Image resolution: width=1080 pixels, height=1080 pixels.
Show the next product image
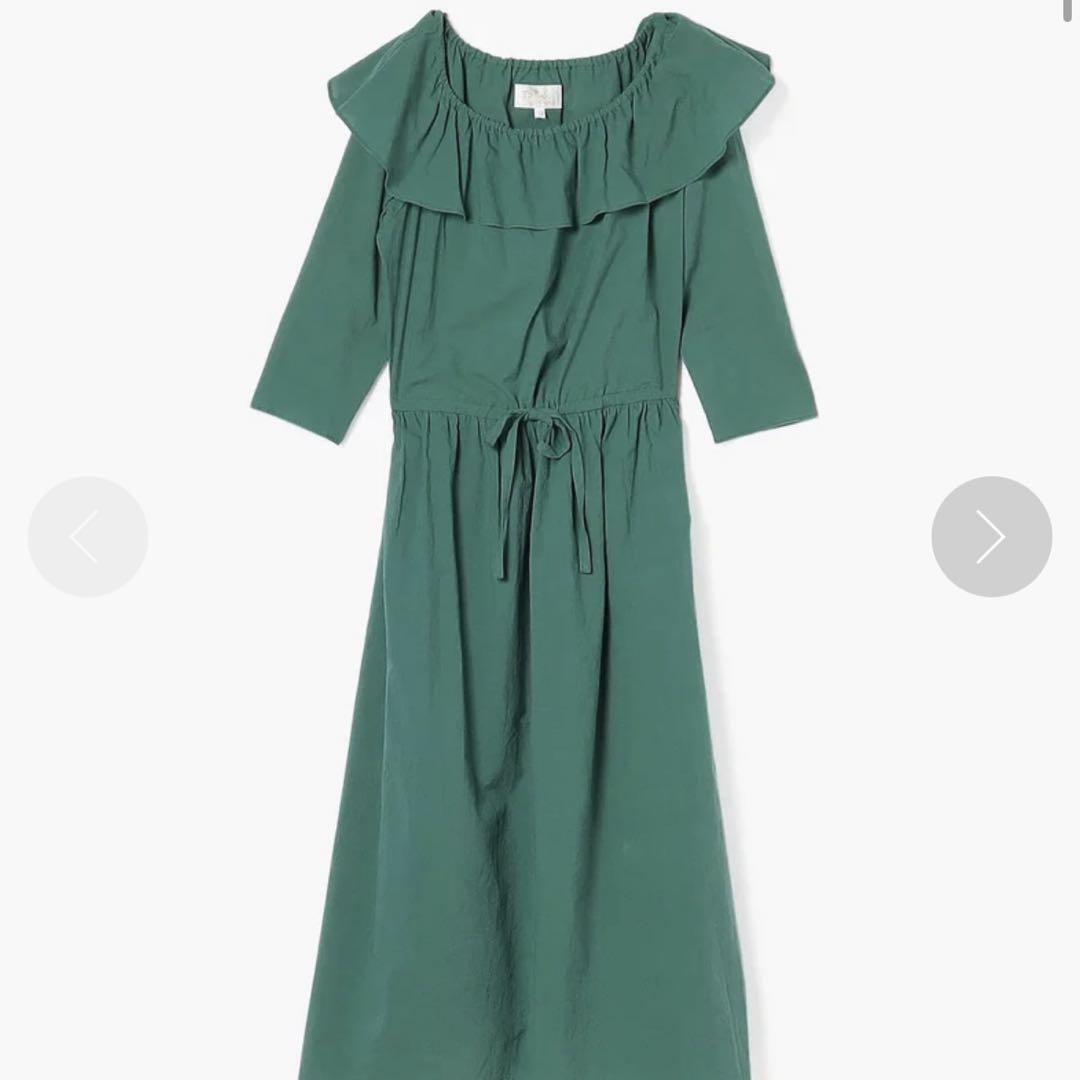coord(991,537)
